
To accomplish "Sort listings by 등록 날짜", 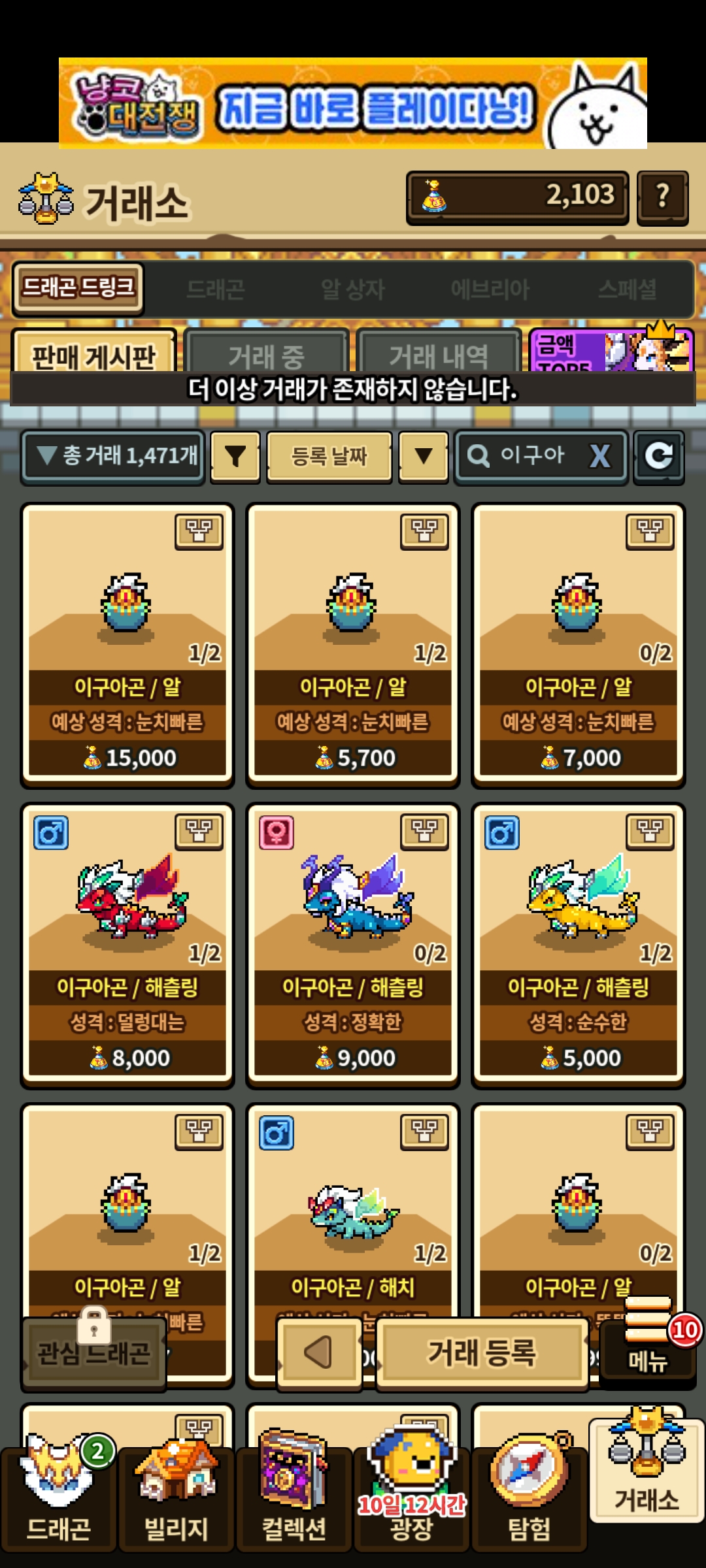I will pyautogui.click(x=329, y=457).
